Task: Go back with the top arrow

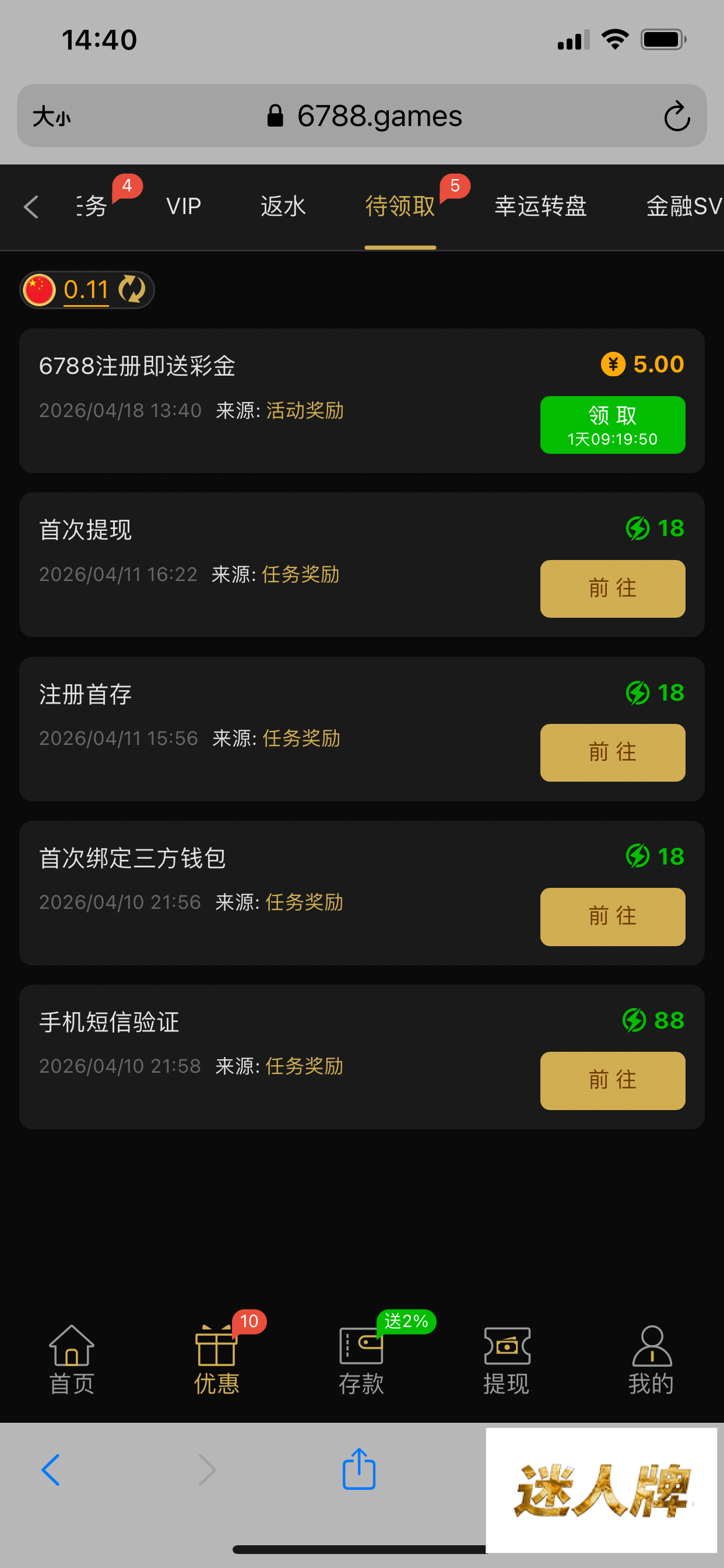Action: 31,206
